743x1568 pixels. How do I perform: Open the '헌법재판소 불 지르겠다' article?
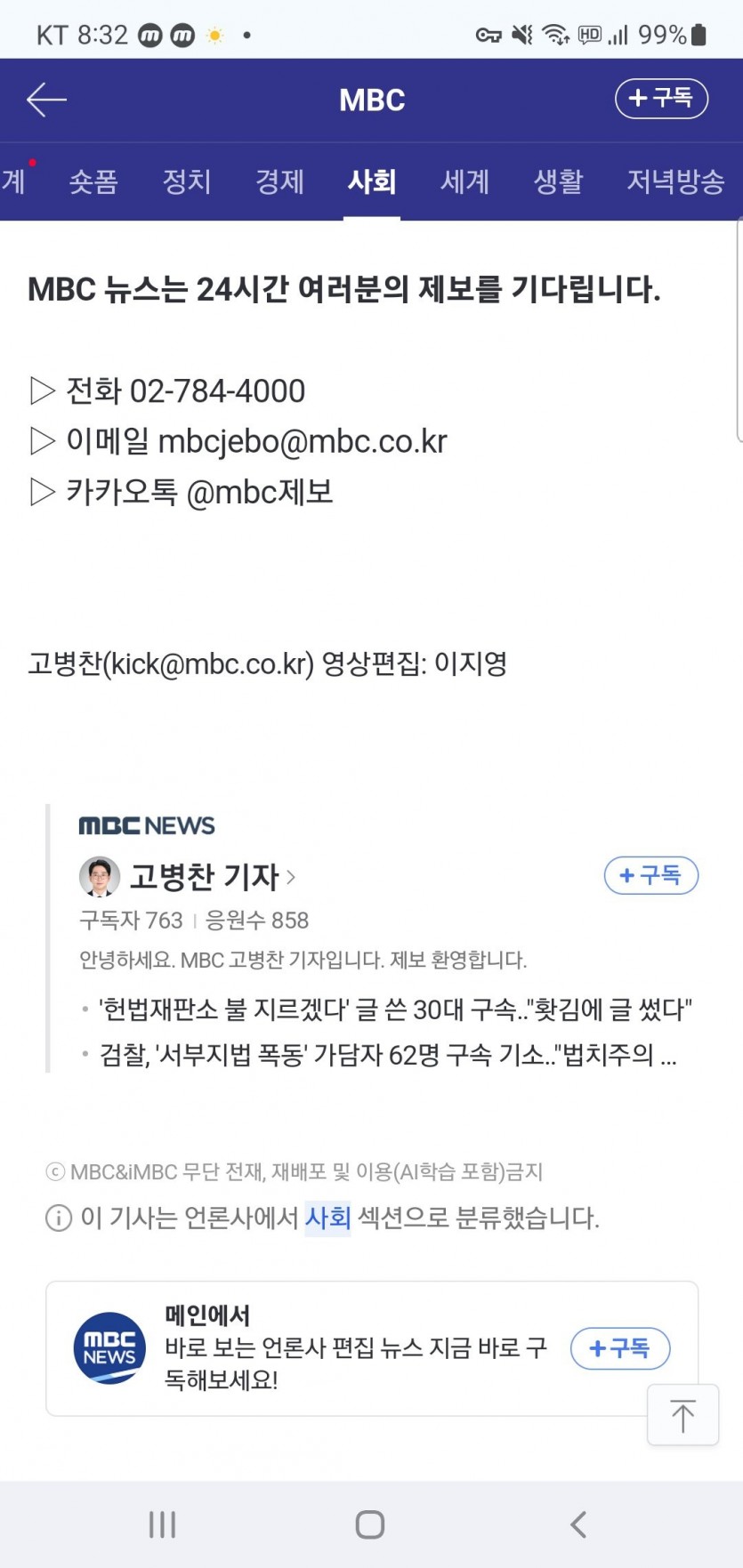click(x=395, y=1009)
